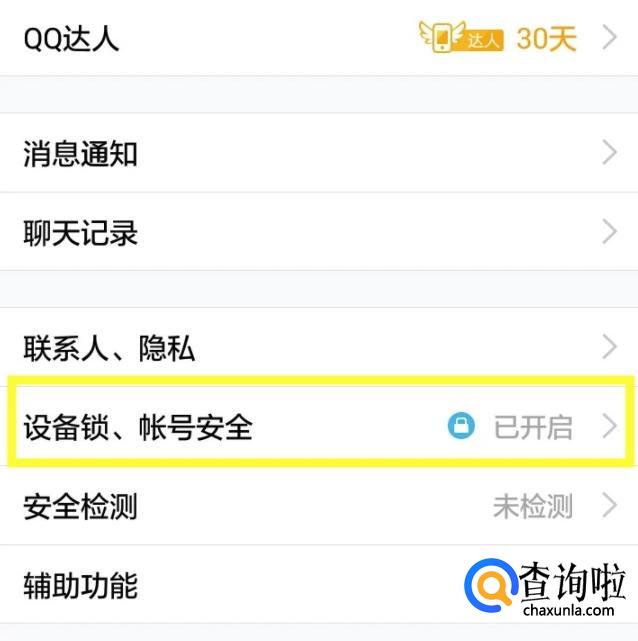This screenshot has width=638, height=641.
Task: Open 设备锁、帐号安全 settings
Action: (319, 426)
